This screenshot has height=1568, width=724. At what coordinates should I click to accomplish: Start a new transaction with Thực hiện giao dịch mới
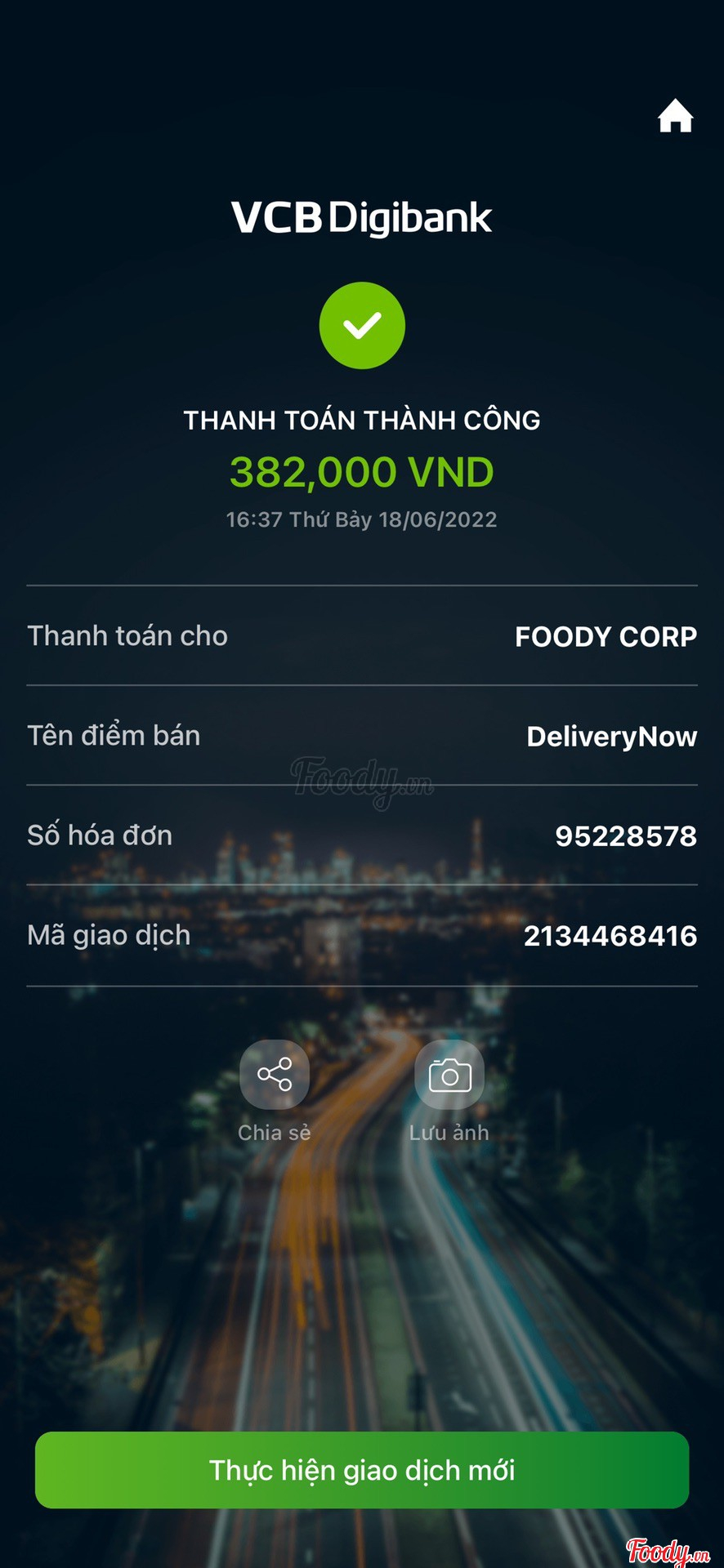362,1469
